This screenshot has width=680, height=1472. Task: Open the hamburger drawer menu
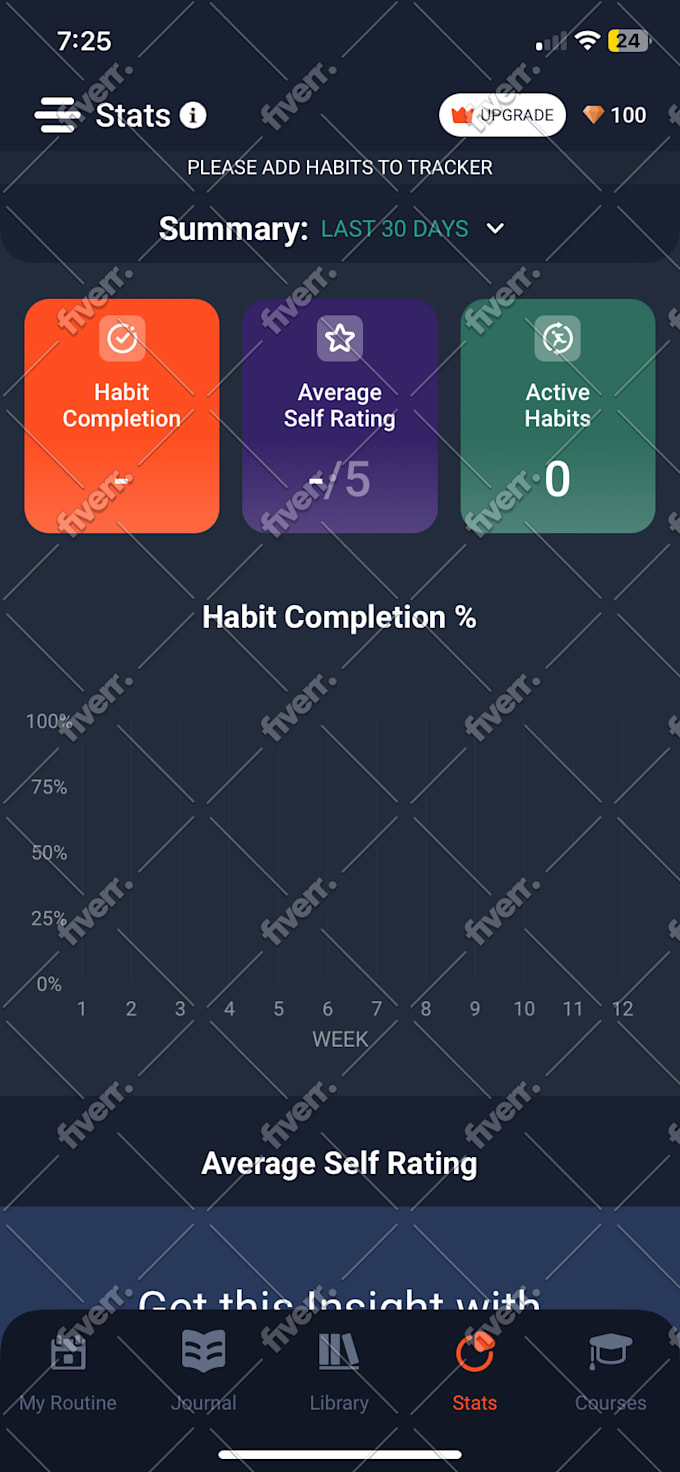[x=58, y=115]
